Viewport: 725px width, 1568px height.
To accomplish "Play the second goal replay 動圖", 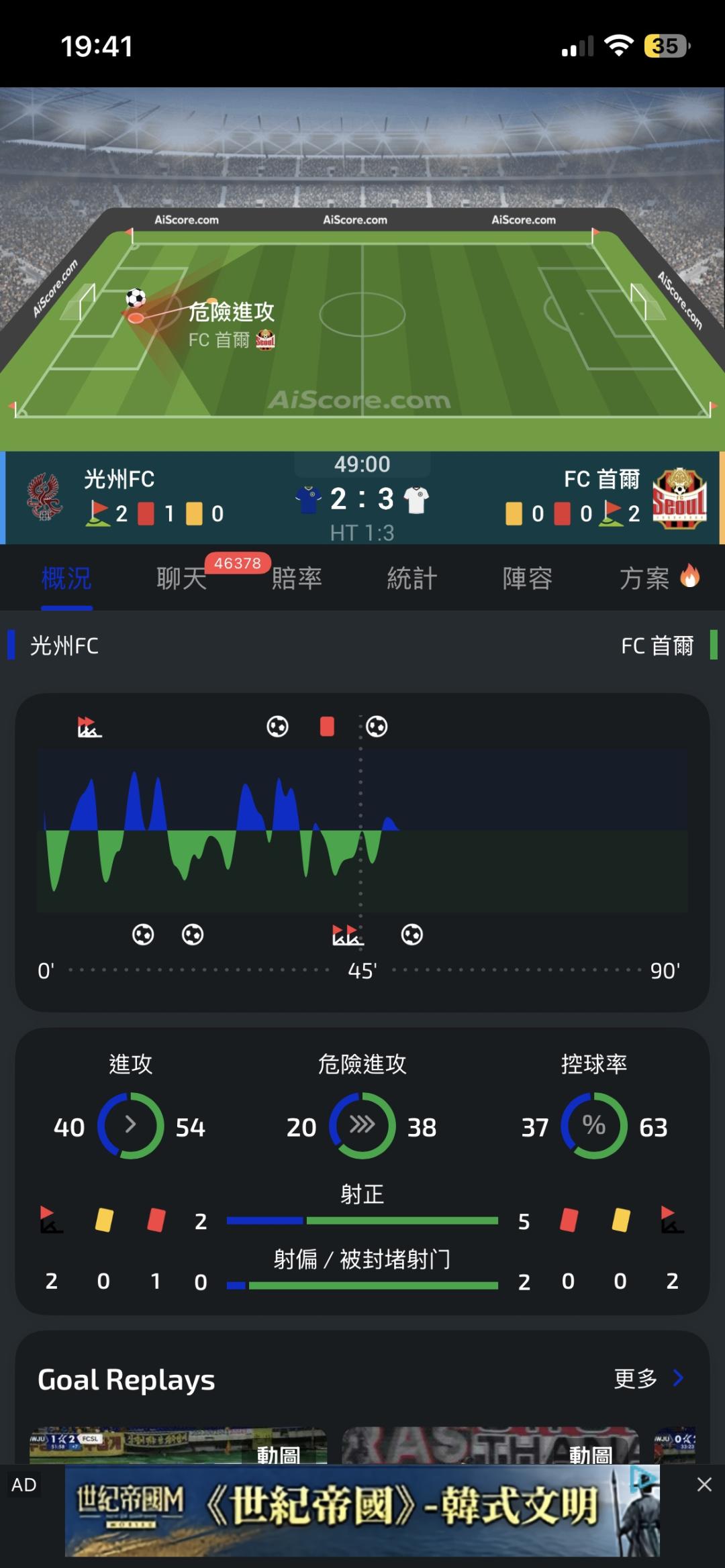I will click(491, 1445).
